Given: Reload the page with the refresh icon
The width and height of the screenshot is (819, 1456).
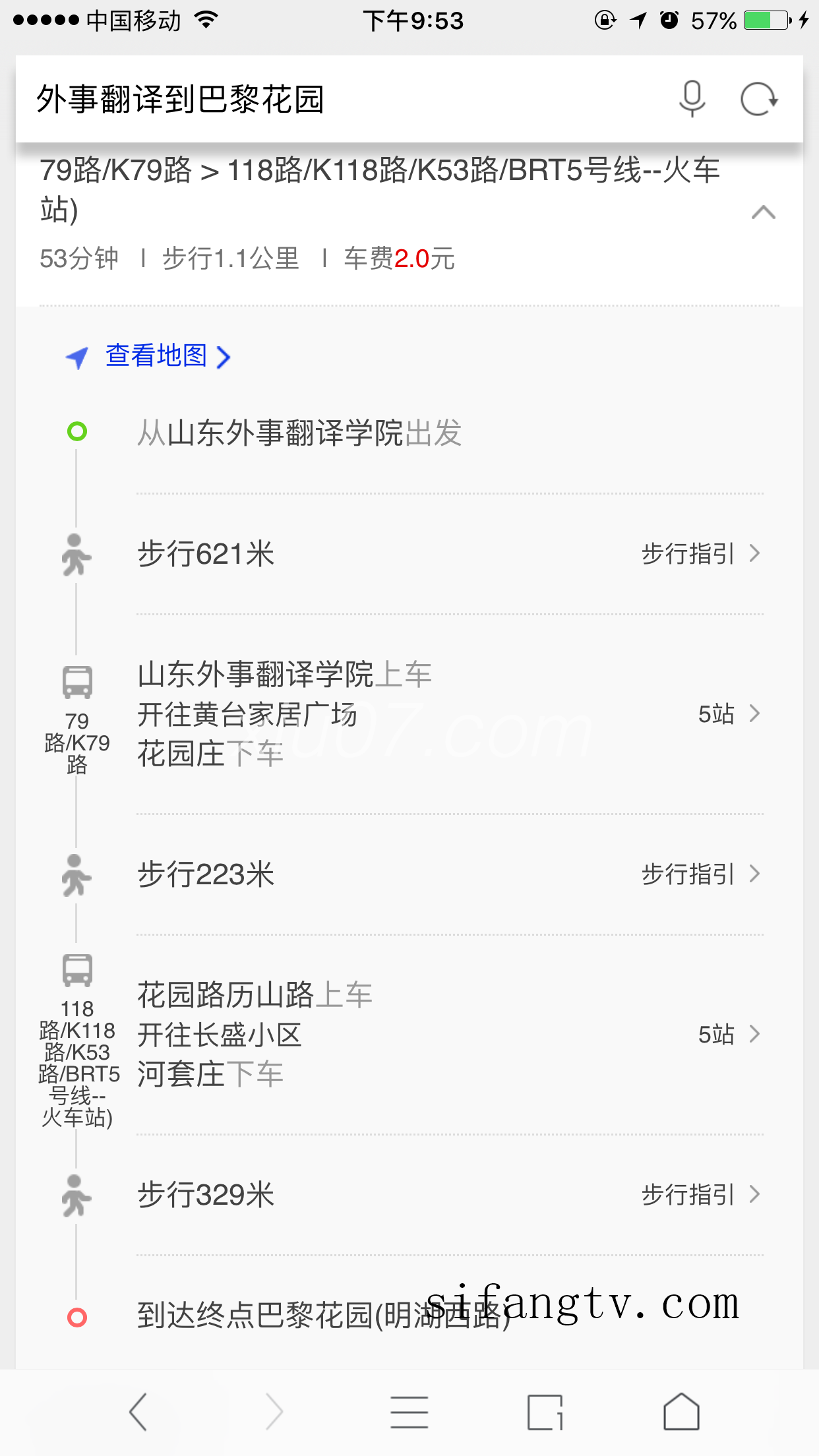Looking at the screenshot, I should [759, 100].
